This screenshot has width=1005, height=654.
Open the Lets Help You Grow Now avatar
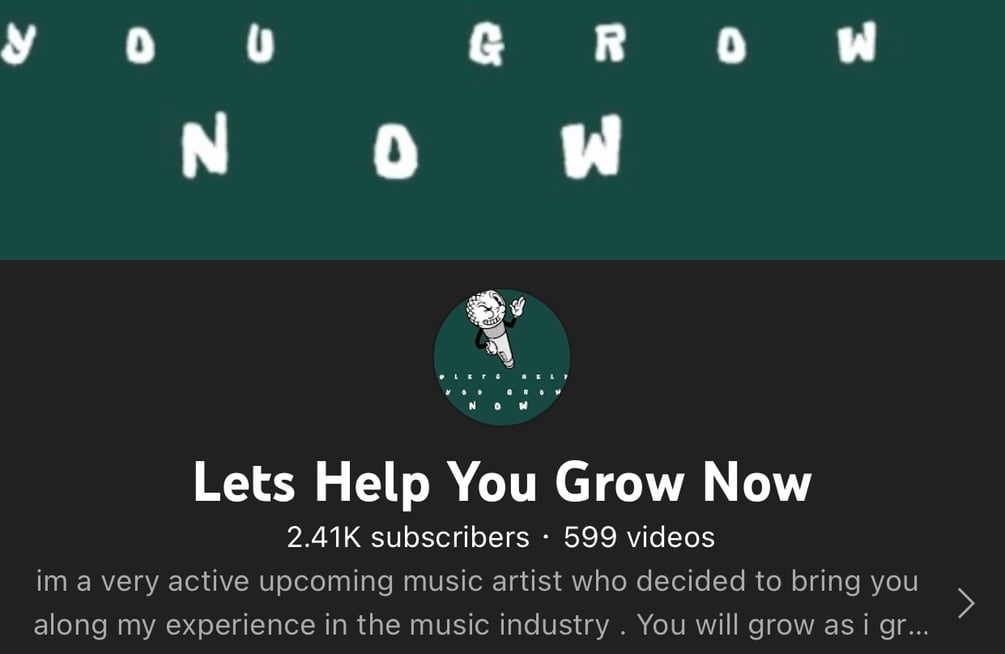click(x=502, y=357)
